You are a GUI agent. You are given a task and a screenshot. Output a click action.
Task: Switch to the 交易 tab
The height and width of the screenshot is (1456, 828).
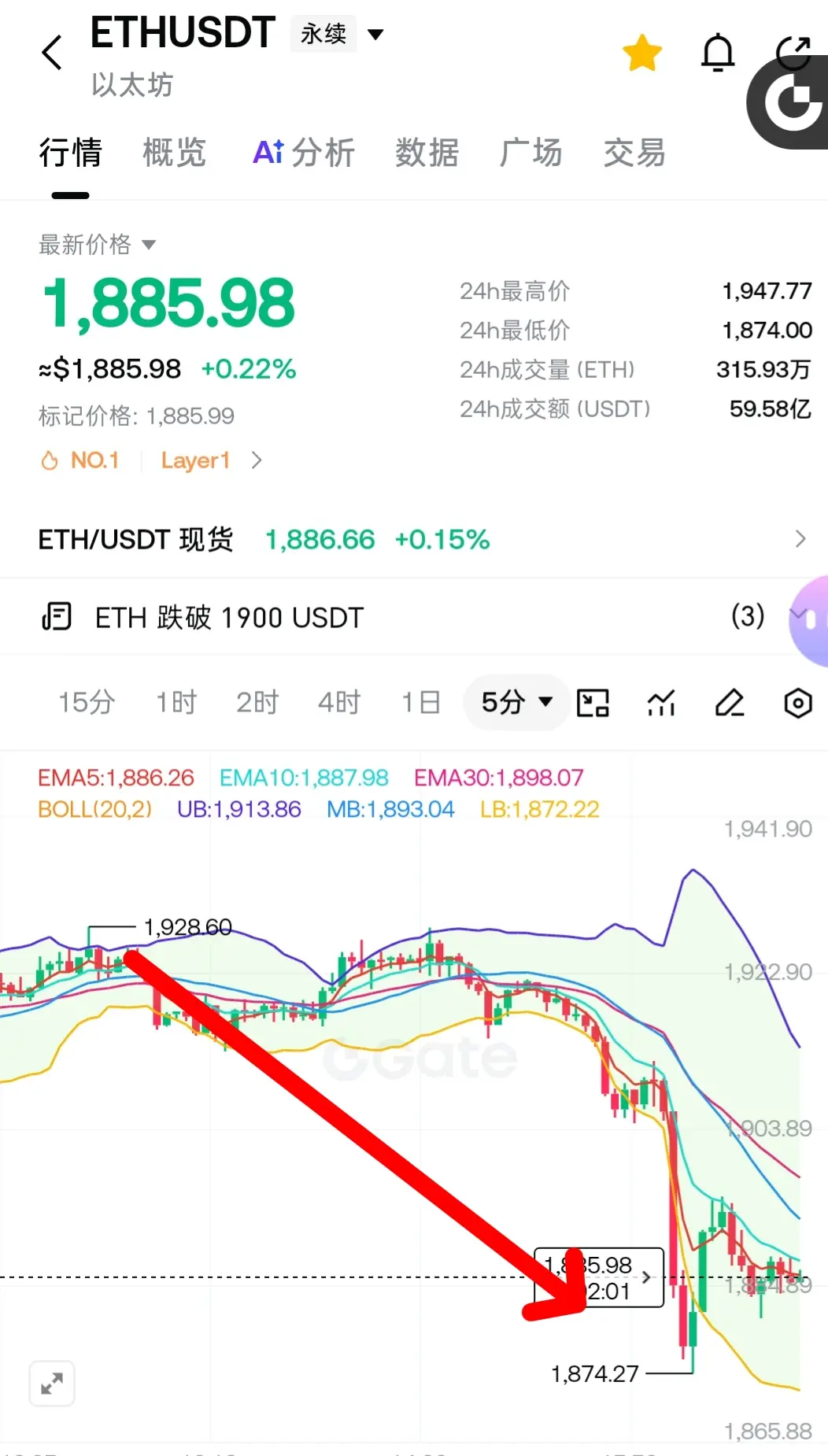pyautogui.click(x=635, y=152)
